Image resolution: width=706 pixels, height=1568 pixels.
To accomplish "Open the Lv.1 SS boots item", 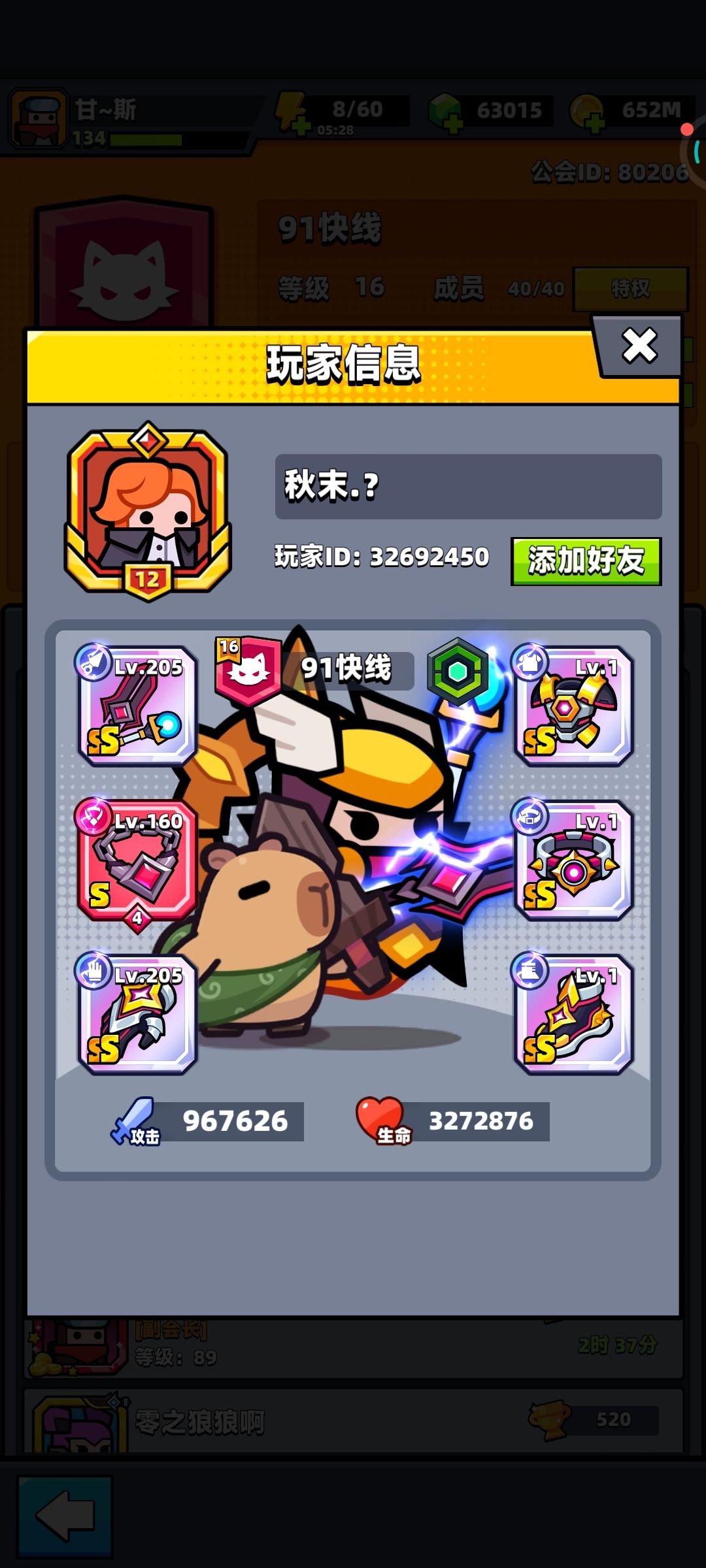I will [x=572, y=1016].
